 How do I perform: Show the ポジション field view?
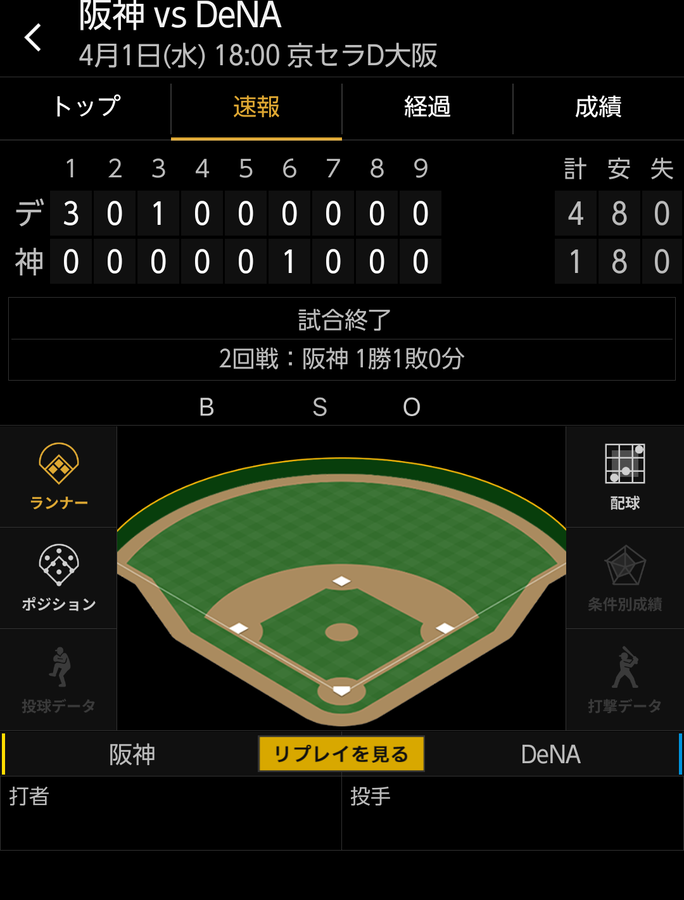(x=59, y=578)
